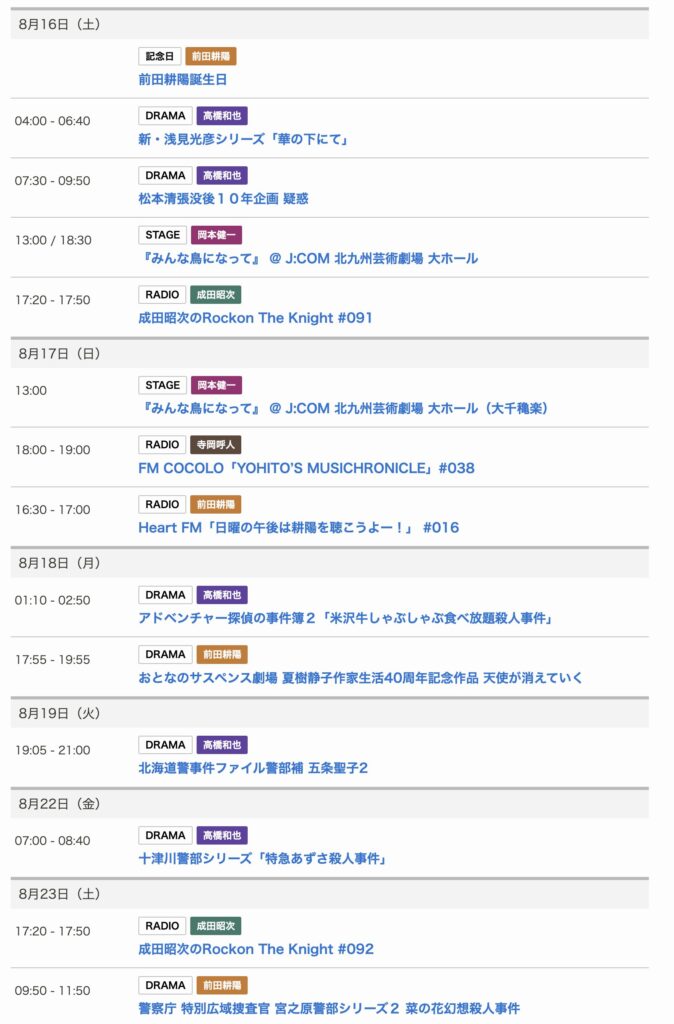Open アドベンチャー探偵の事件簿２ drama link

tap(345, 618)
